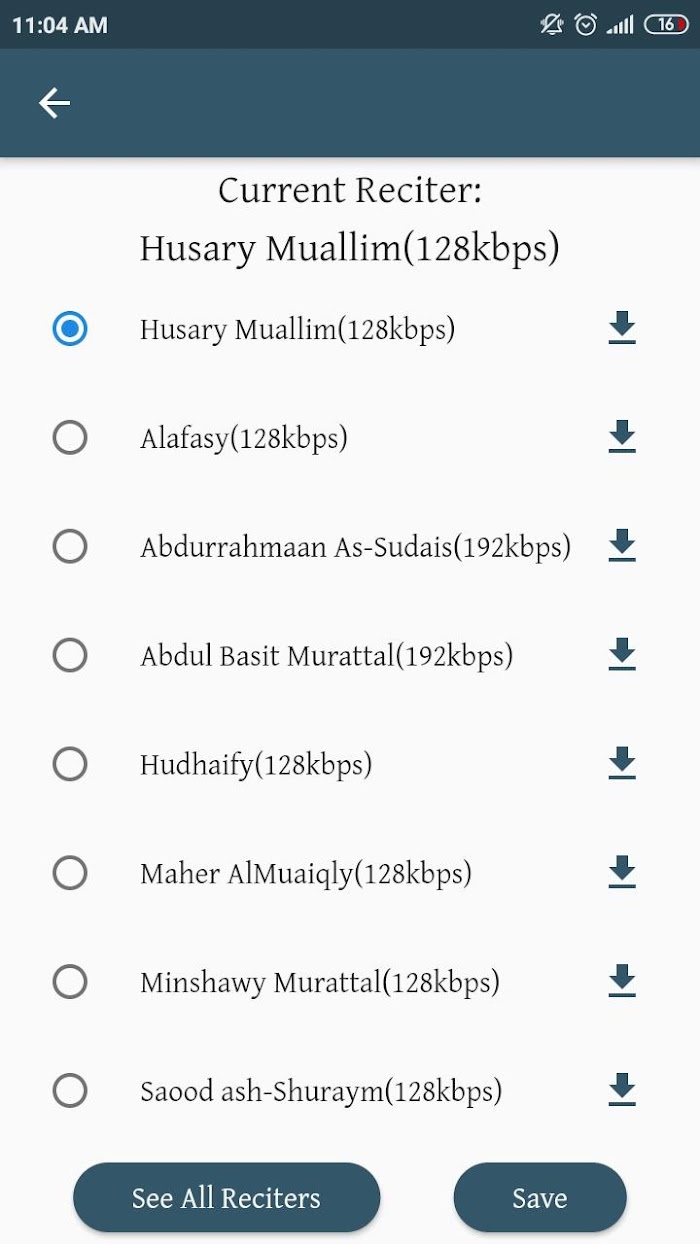
Task: Download Abdul Basit Murattal audio
Action: (622, 655)
